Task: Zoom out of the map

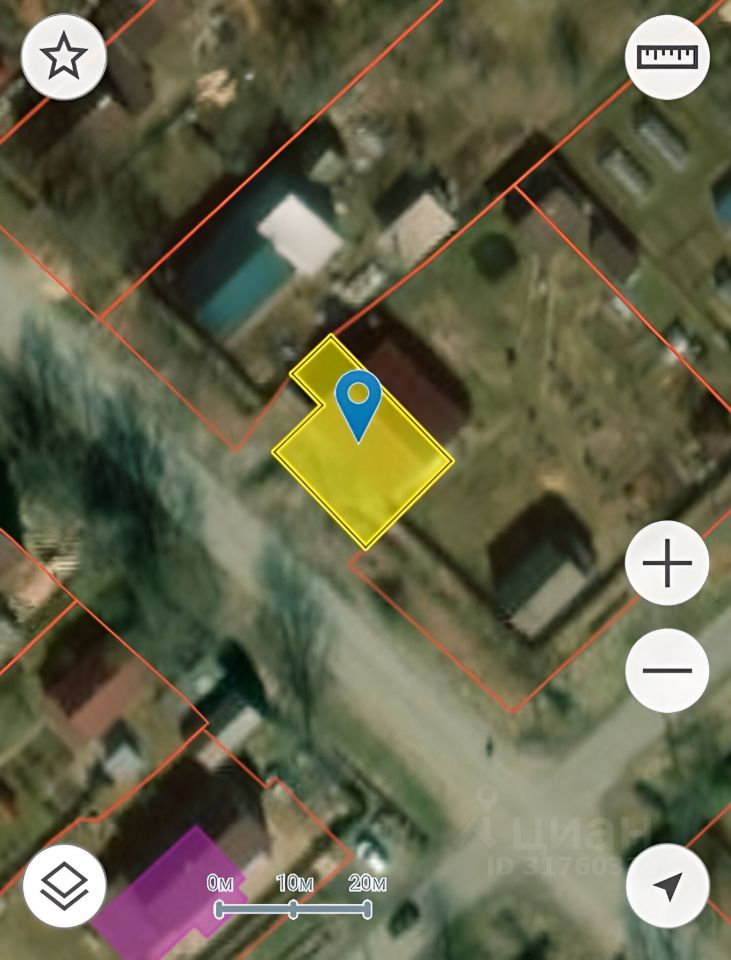Action: (667, 670)
